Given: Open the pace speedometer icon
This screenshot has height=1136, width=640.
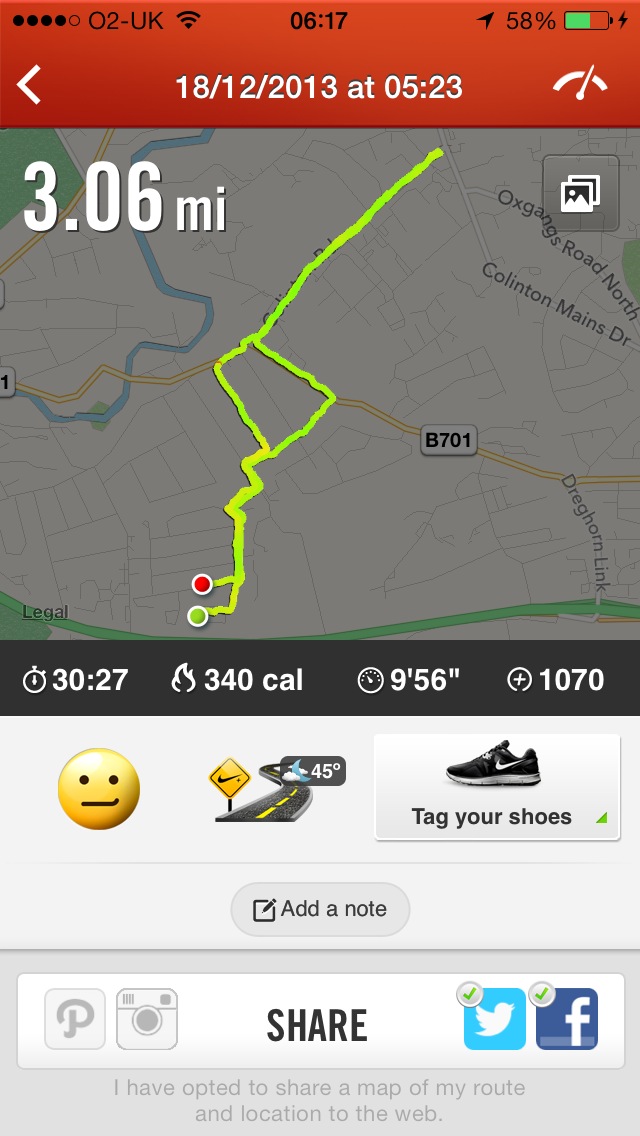Looking at the screenshot, I should pos(580,85).
